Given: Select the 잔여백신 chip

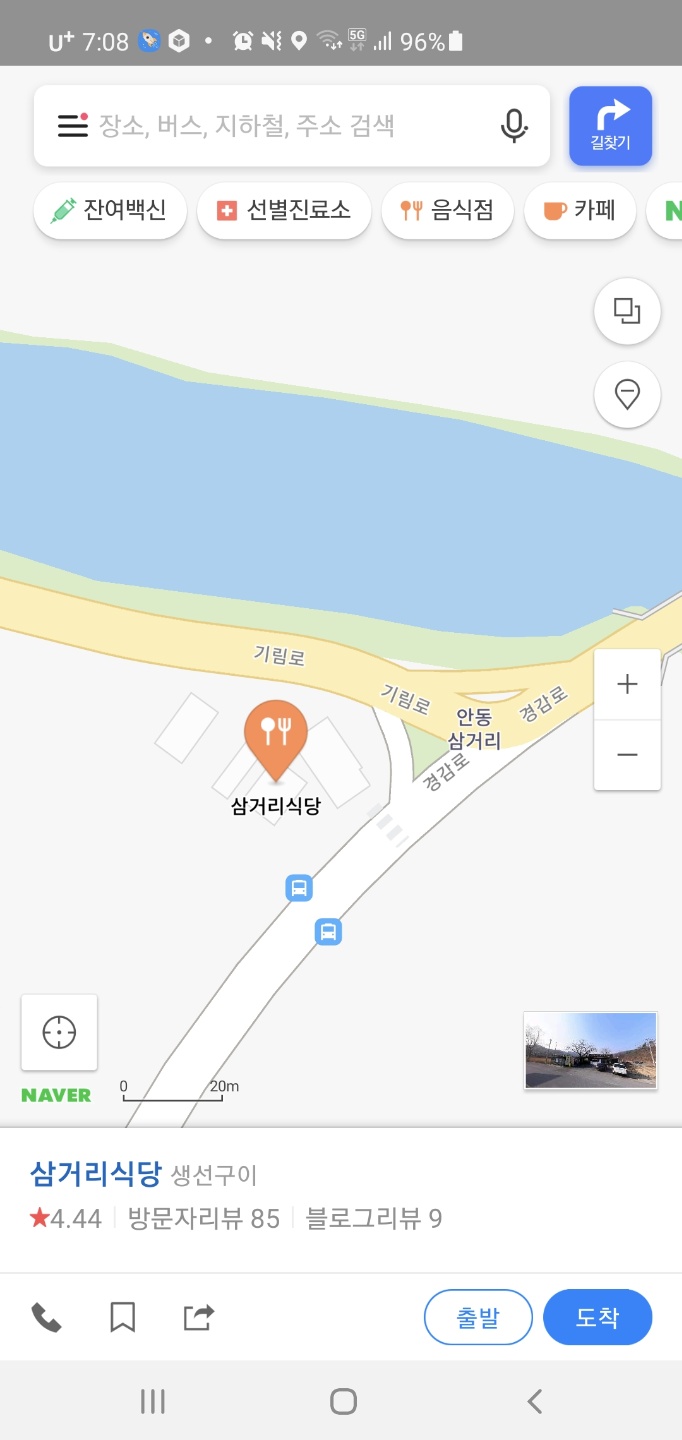Looking at the screenshot, I should click(x=110, y=210).
